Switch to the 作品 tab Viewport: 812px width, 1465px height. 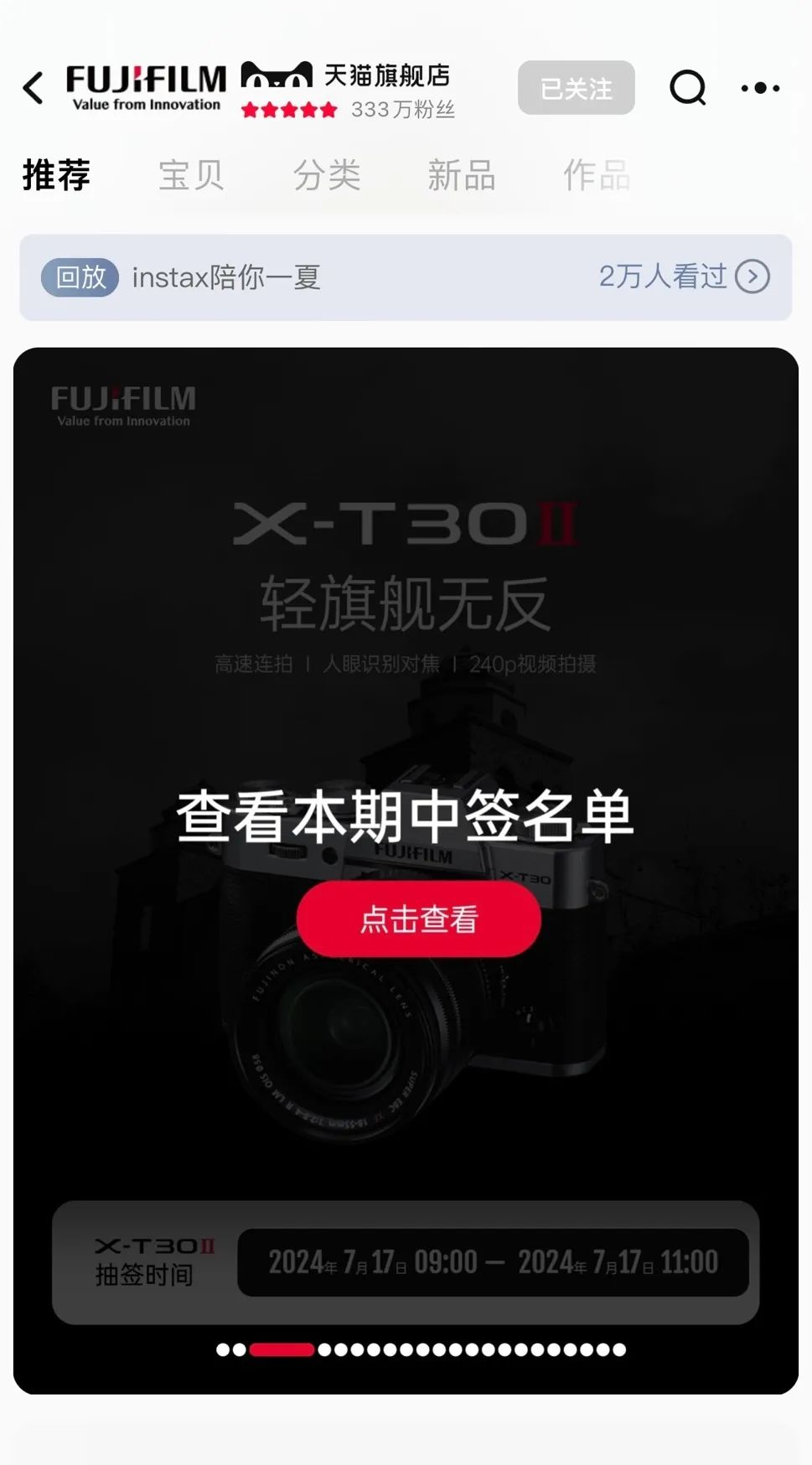[596, 175]
